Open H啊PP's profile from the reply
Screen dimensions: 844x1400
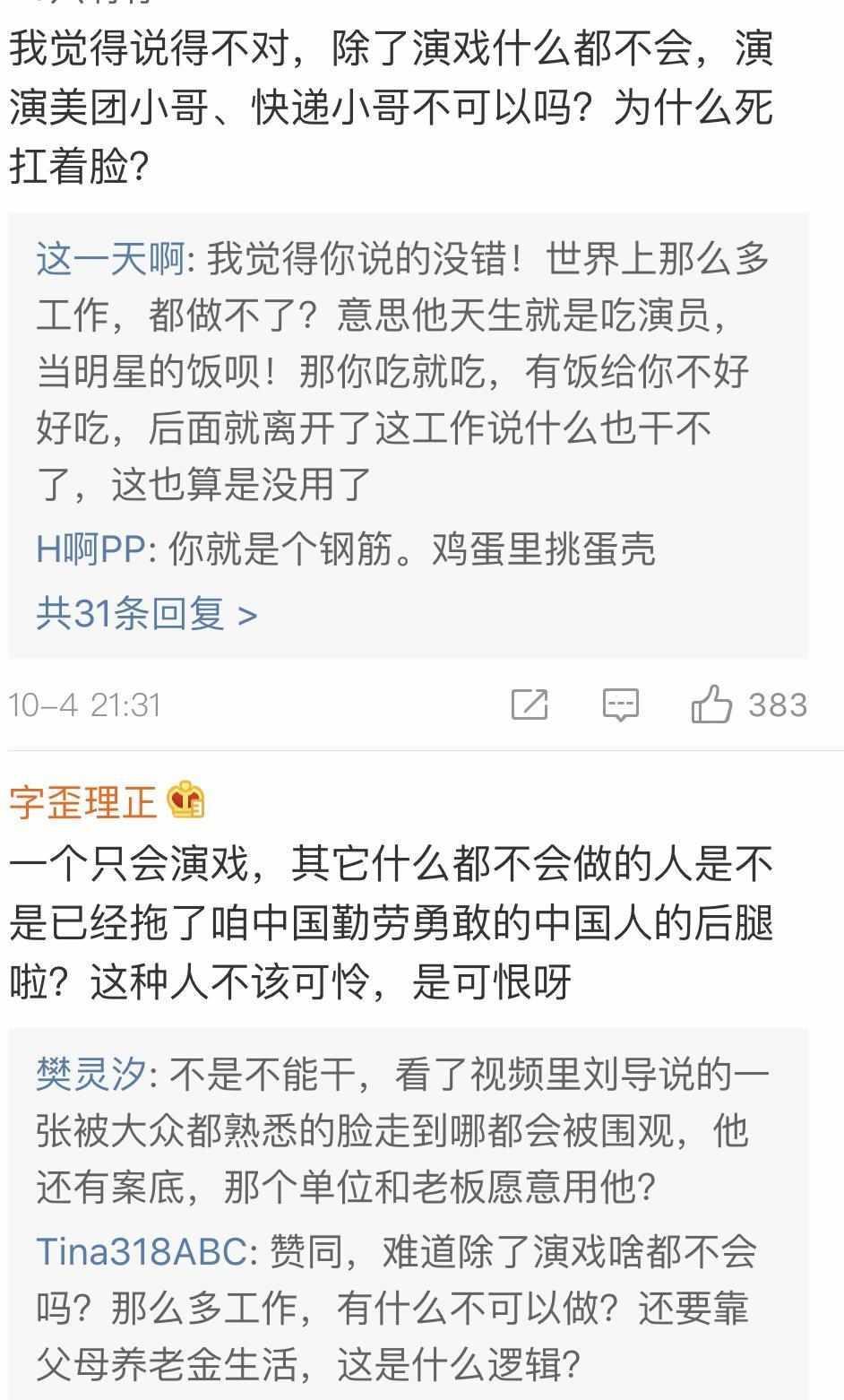pos(90,549)
